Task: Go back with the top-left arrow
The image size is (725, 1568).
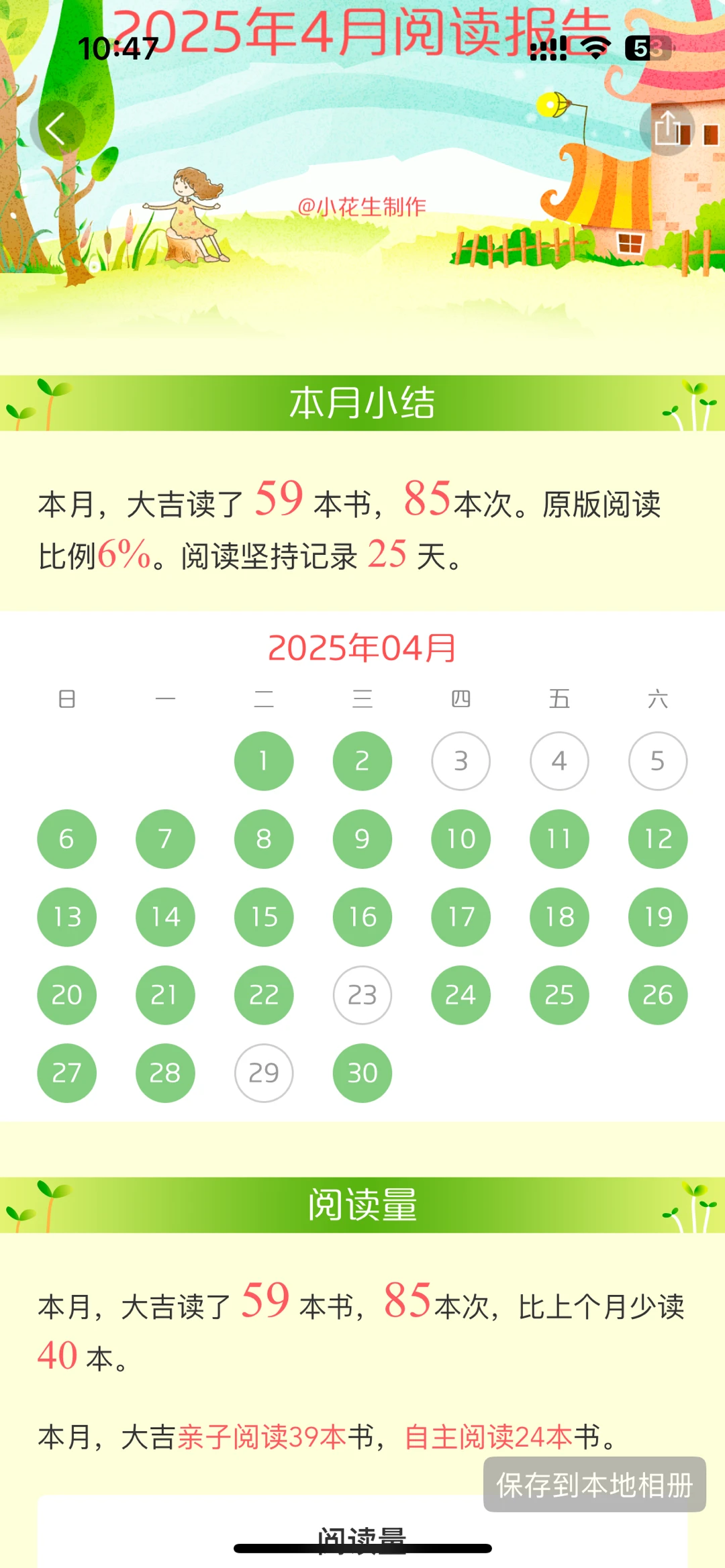Action: coord(57,128)
